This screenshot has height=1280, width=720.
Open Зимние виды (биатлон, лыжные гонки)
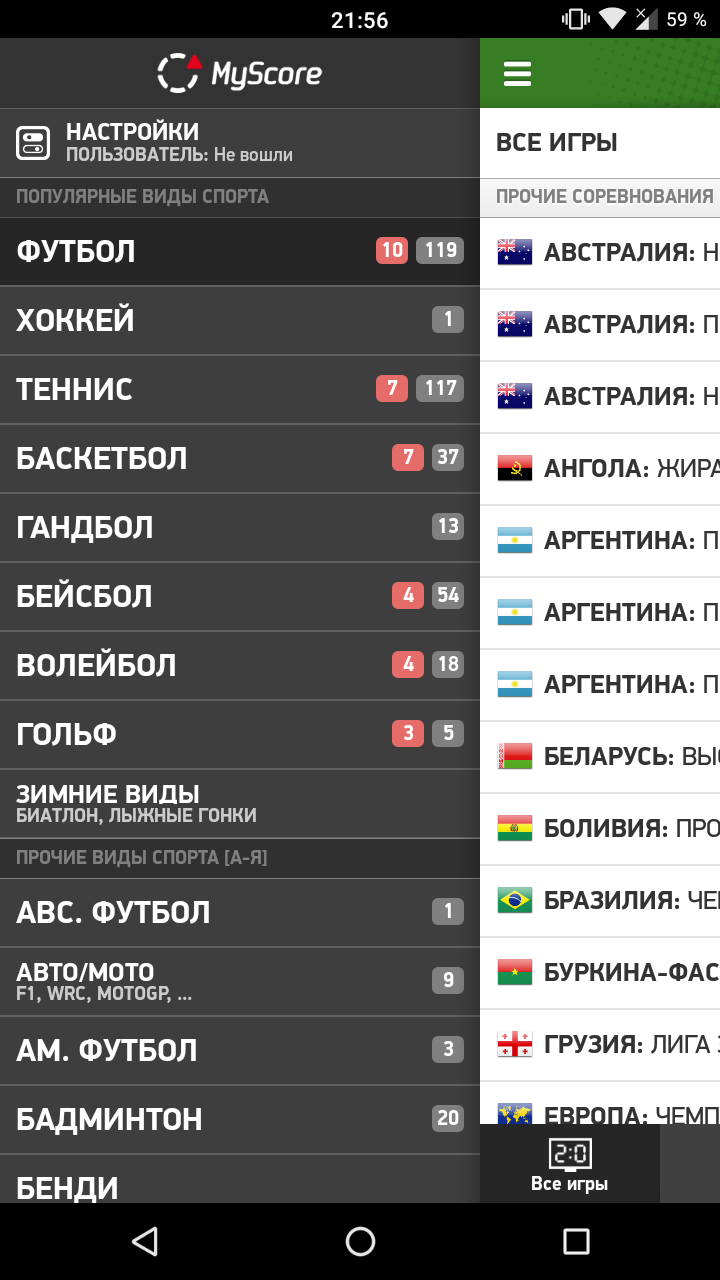click(240, 804)
